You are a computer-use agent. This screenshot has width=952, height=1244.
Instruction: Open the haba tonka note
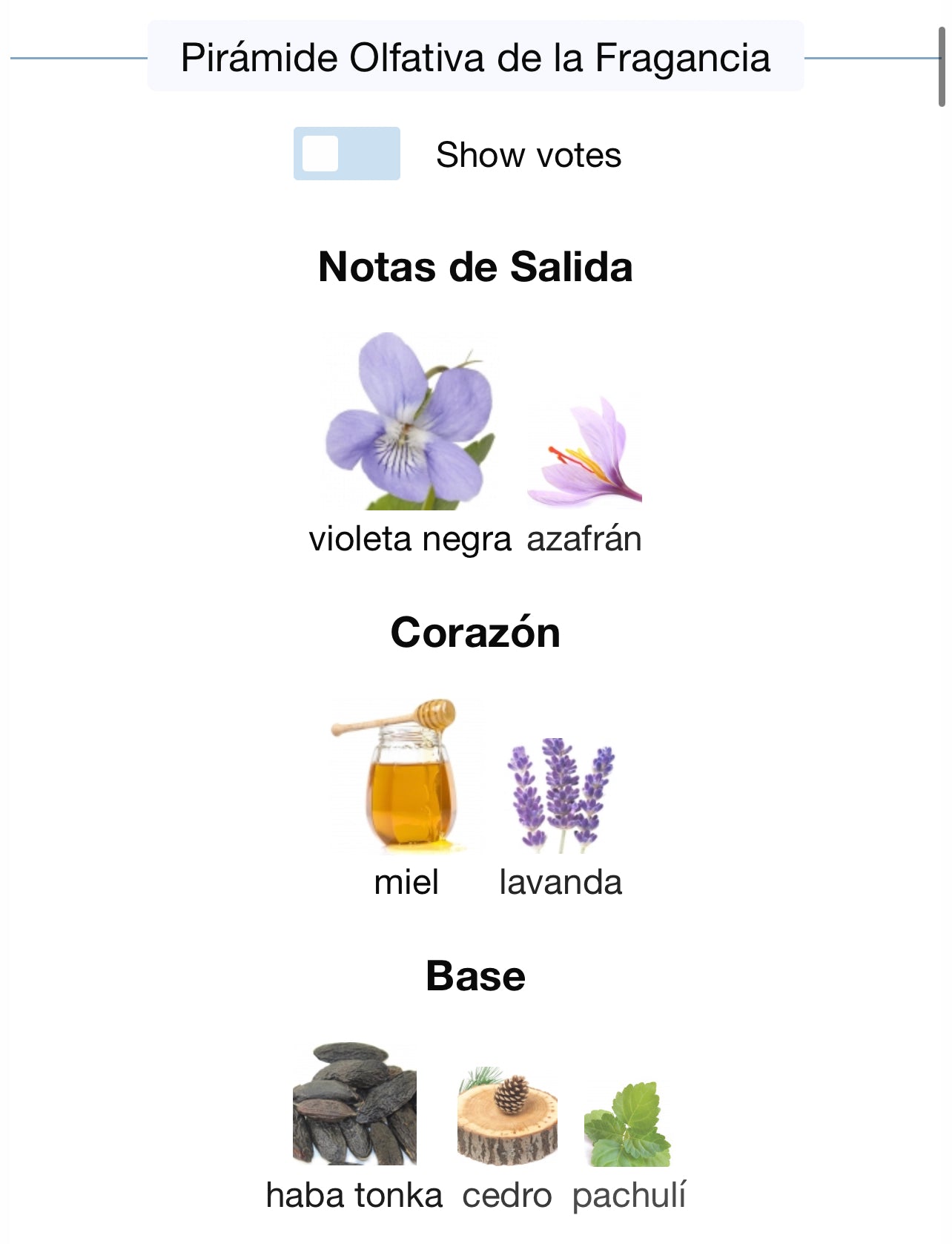pyautogui.click(x=354, y=1104)
